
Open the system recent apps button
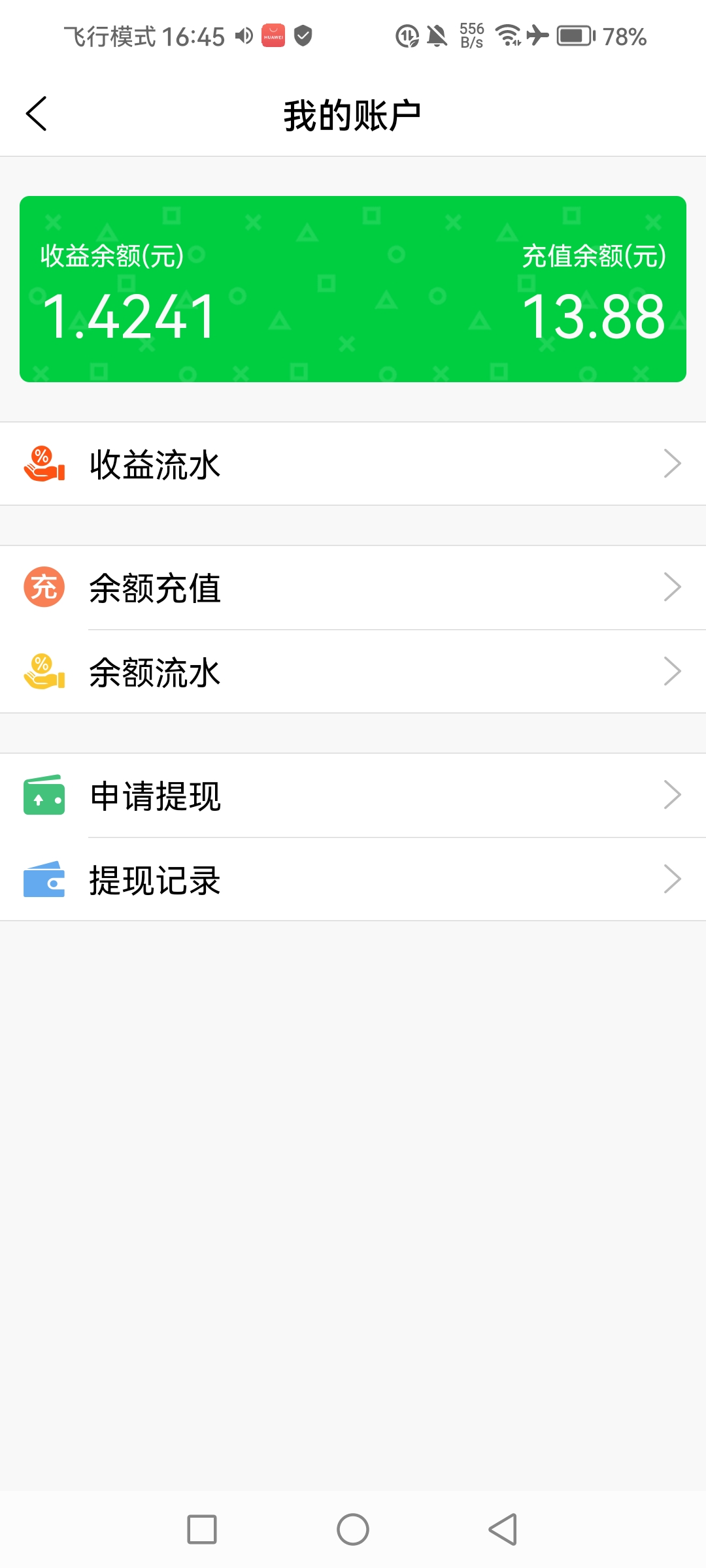202,1529
